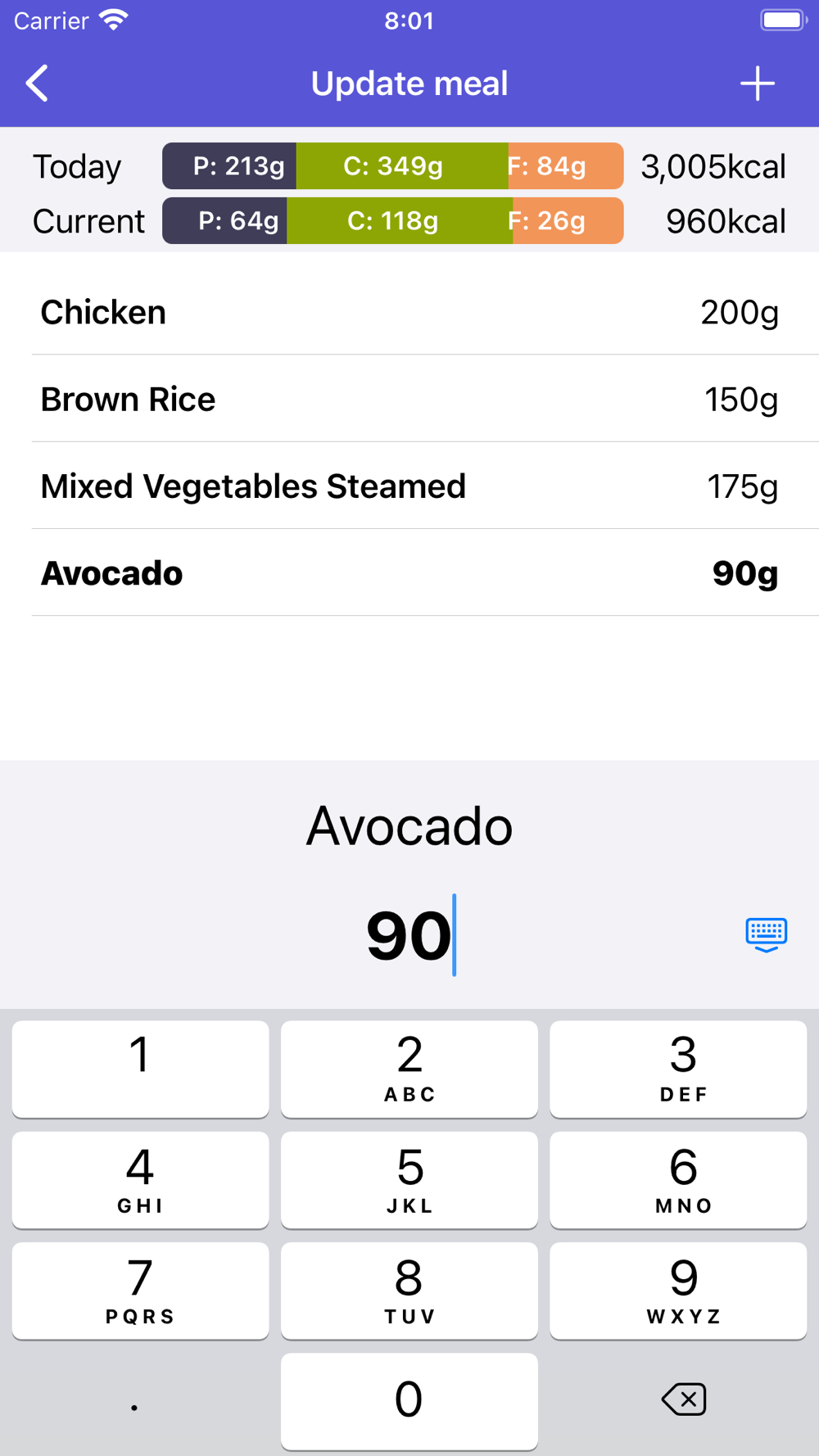
Task: Hide the keyboard with the keyboard icon
Action: pyautogui.click(x=767, y=934)
